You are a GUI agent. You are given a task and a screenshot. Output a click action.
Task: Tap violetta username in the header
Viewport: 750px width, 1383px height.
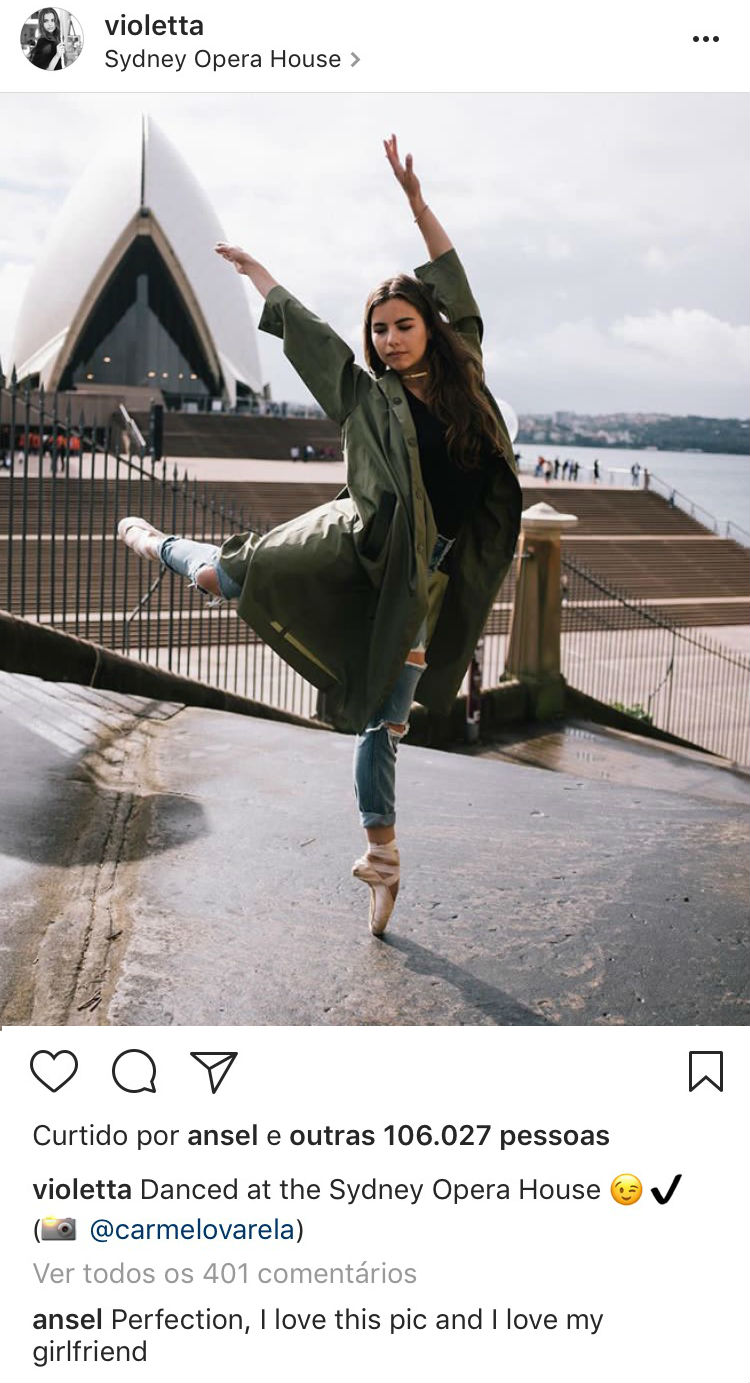pos(154,25)
